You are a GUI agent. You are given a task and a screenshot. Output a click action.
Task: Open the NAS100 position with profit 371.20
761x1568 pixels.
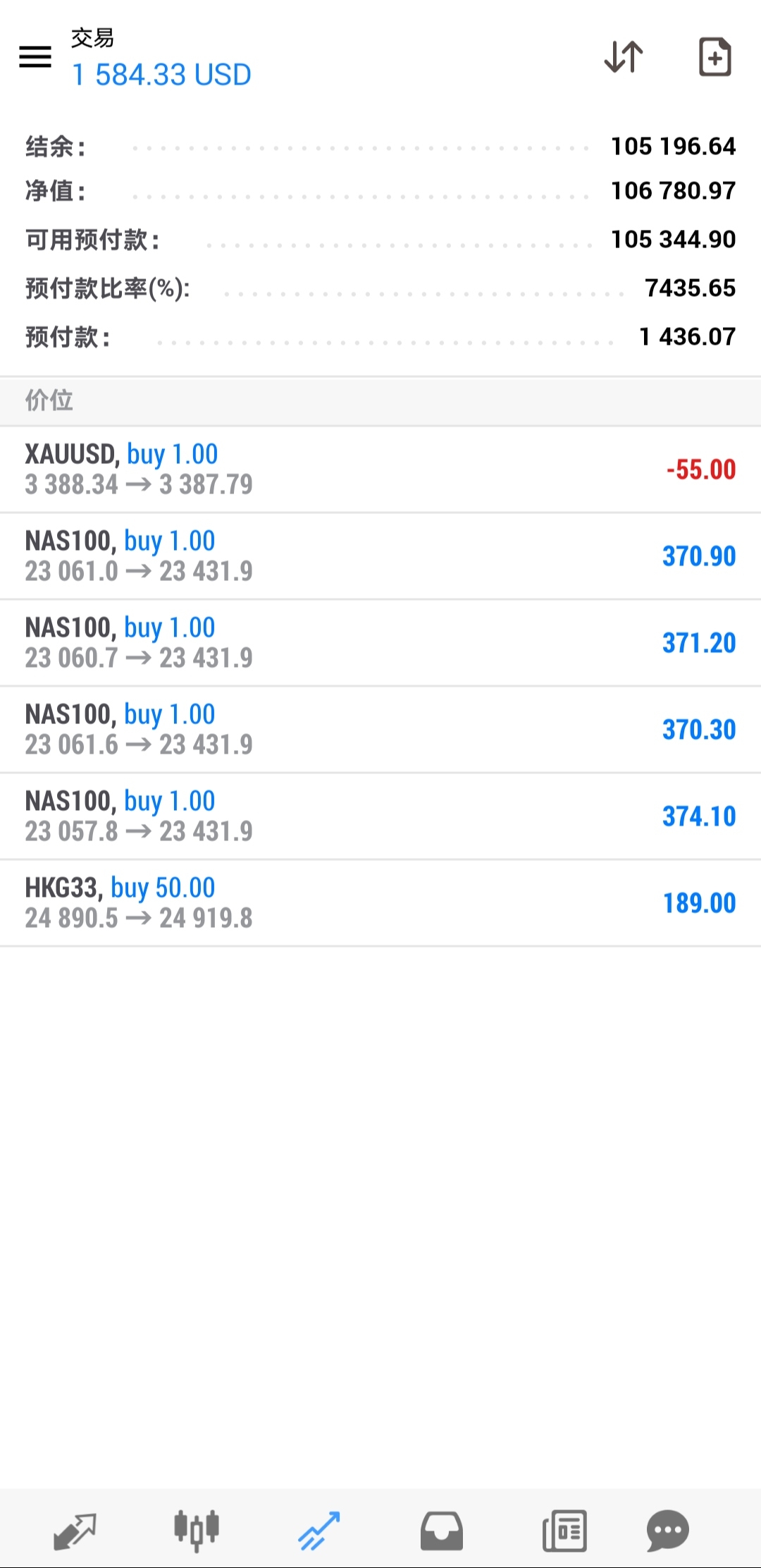pyautogui.click(x=380, y=643)
